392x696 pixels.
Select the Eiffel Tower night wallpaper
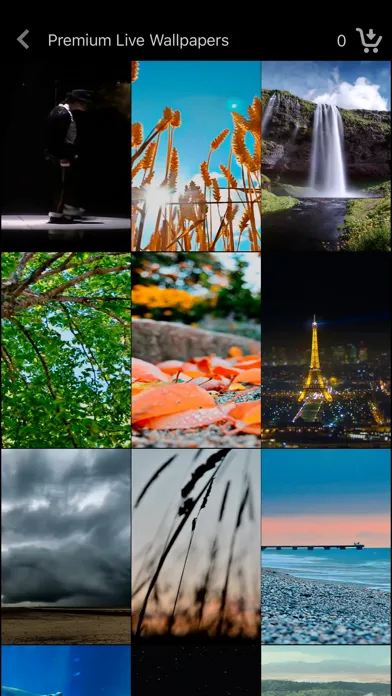(326, 350)
